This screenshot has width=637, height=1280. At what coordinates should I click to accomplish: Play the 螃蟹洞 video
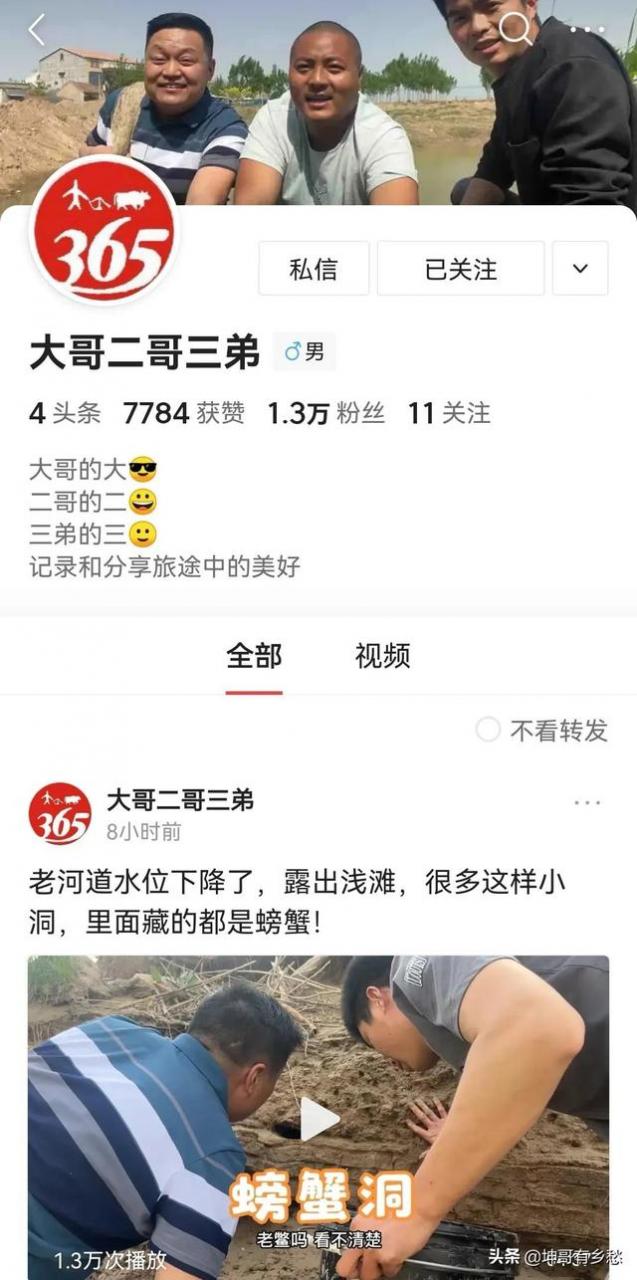[x=318, y=1118]
